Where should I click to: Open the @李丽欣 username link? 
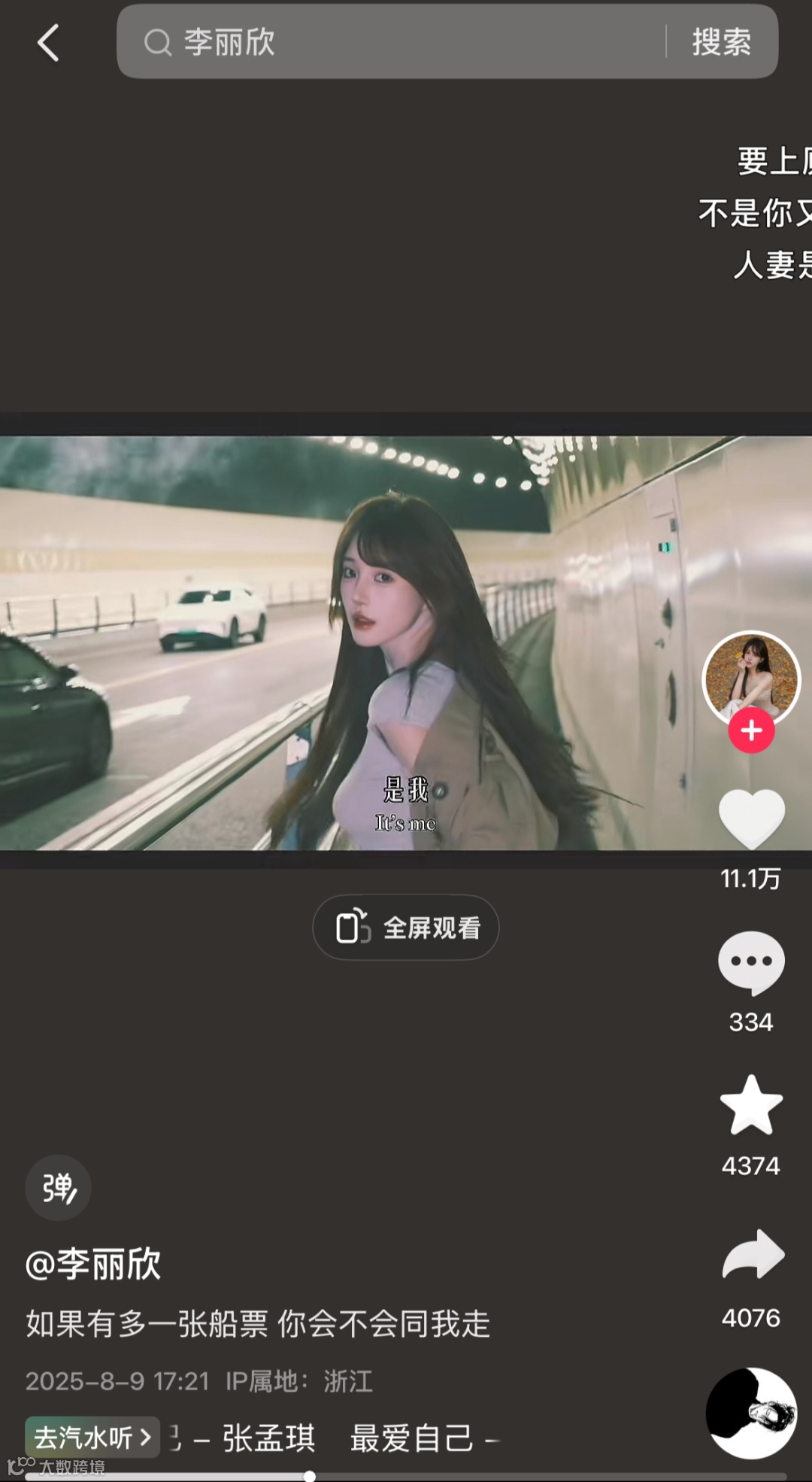93,1264
